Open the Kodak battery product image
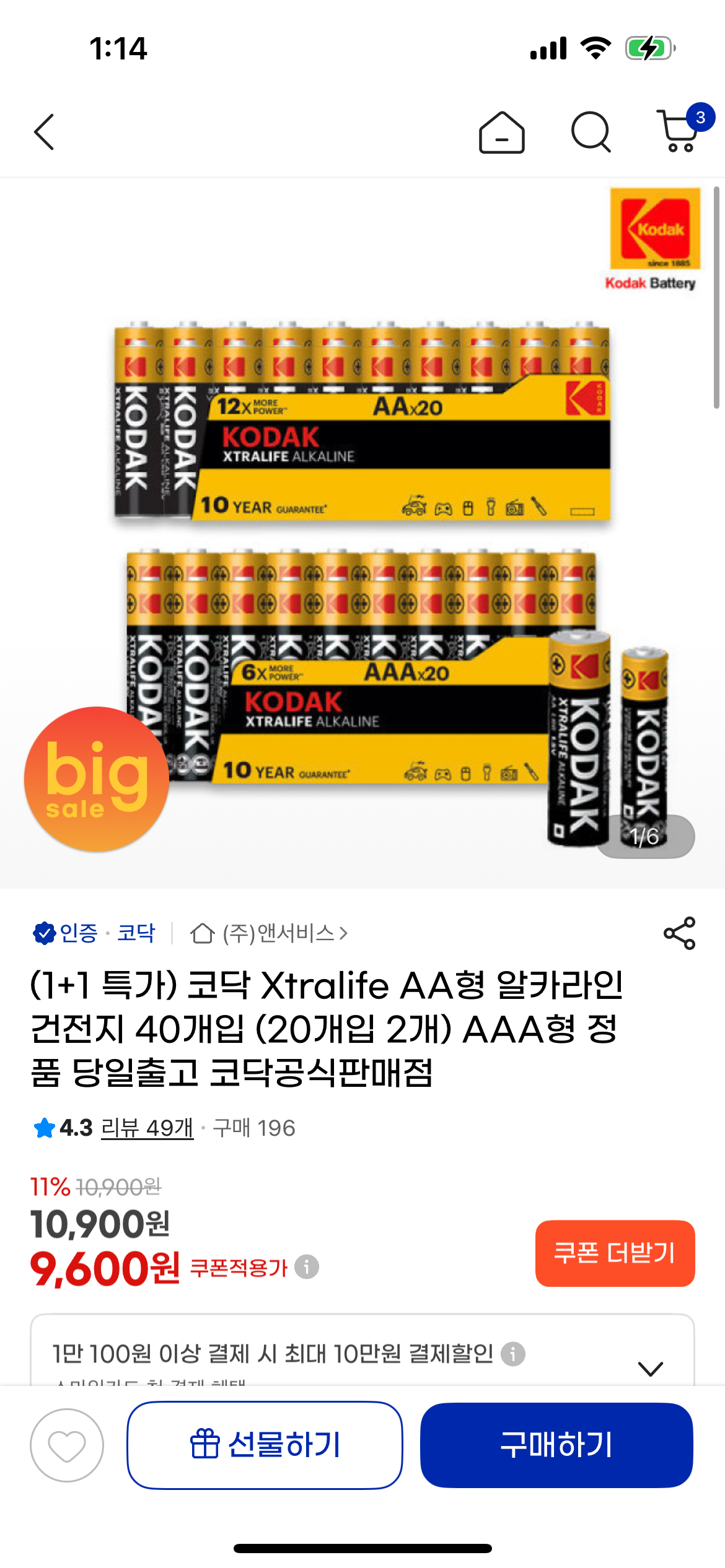 (x=362, y=557)
